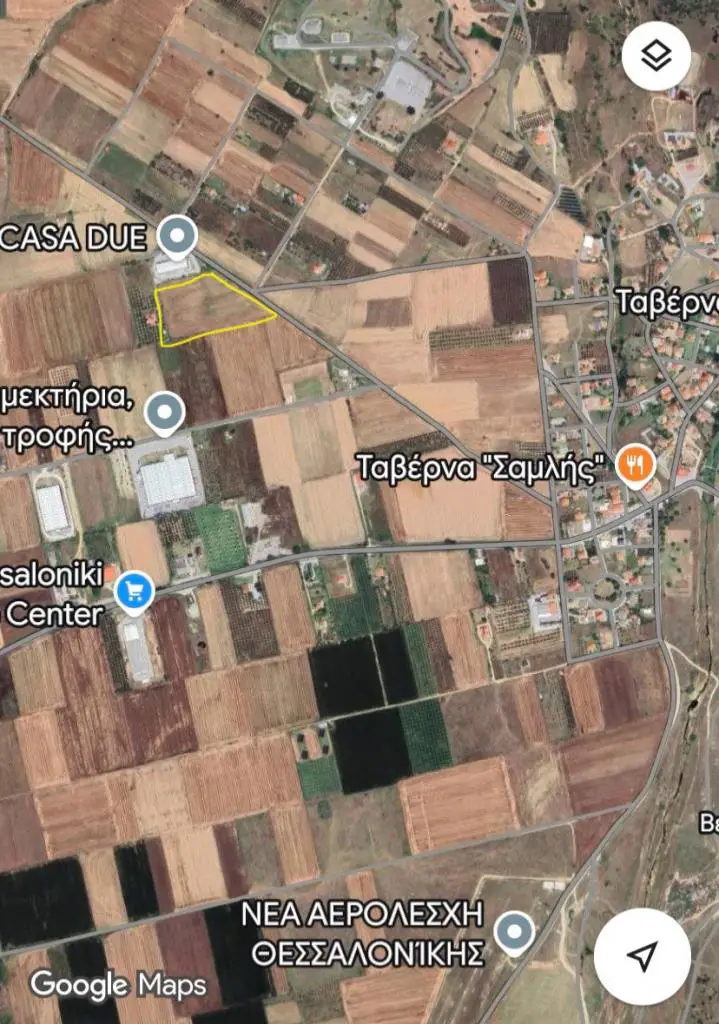This screenshot has height=1024, width=719.
Task: Tap the ΝΕΑ ΑΕΡΟΛΕΣΧΗ ΘΕΣΣΑΛΟΝΙΚΗΣ marker
Action: (515, 932)
